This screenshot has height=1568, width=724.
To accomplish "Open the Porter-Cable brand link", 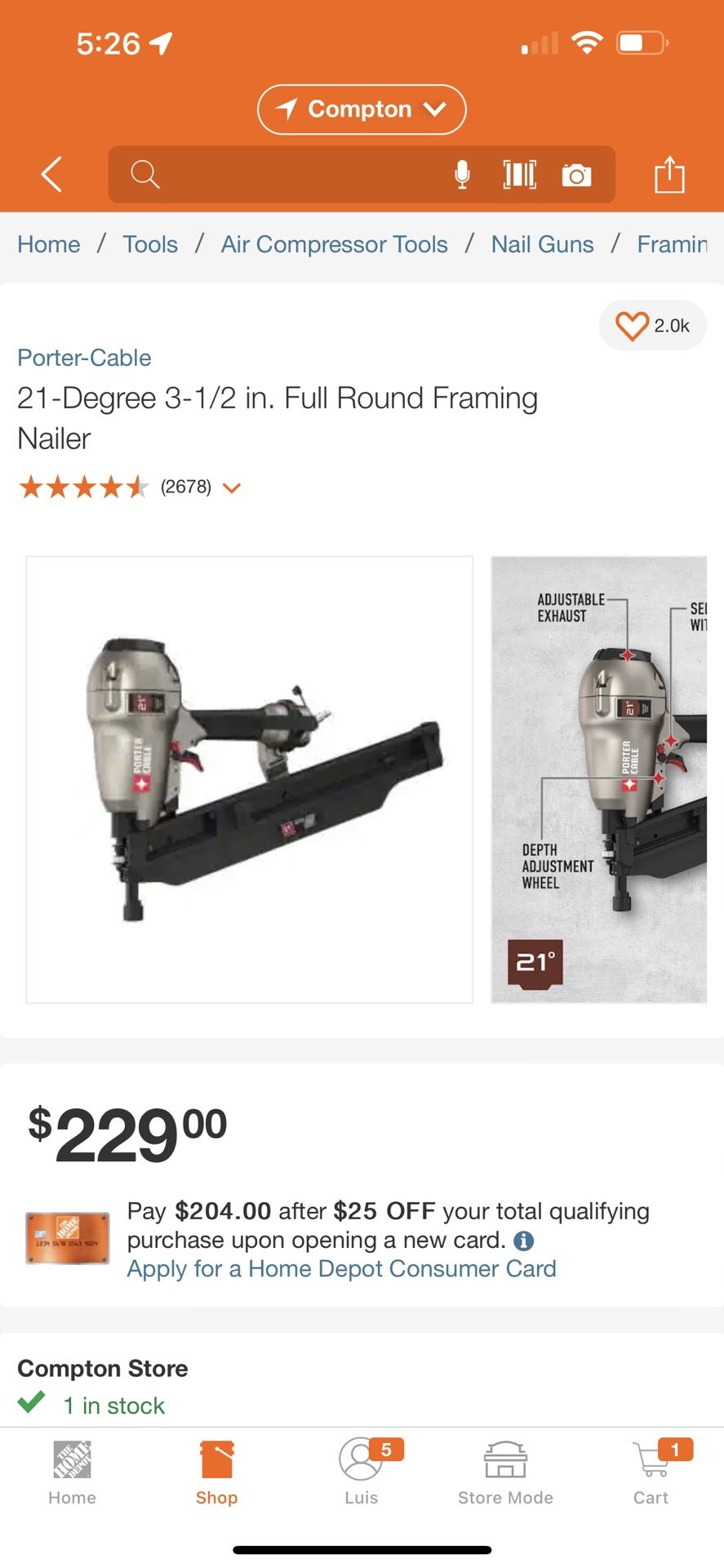I will 84,358.
